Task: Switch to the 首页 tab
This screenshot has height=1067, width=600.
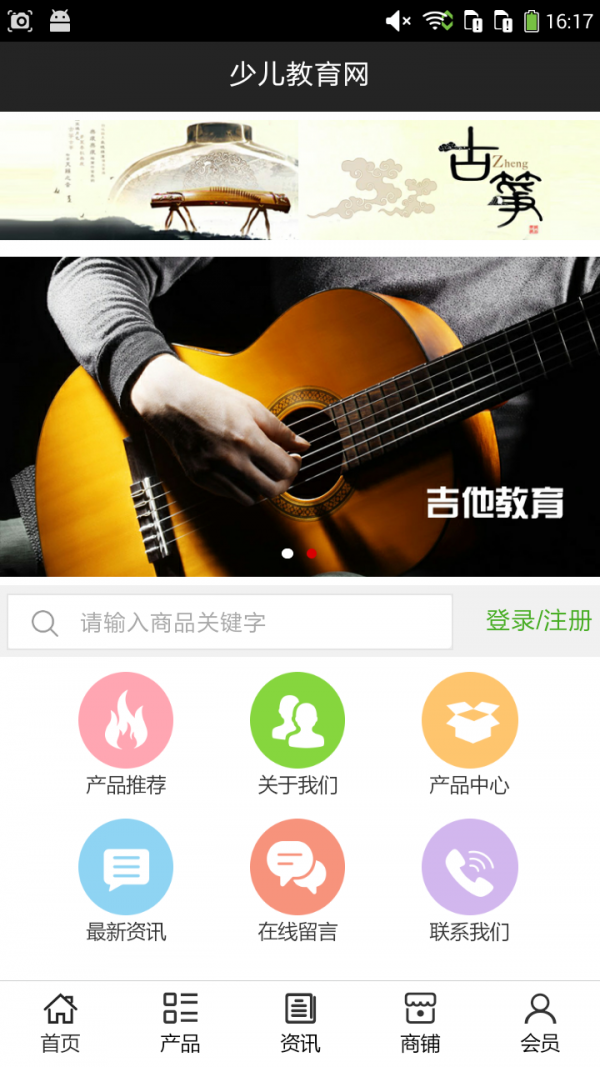Action: point(60,1023)
